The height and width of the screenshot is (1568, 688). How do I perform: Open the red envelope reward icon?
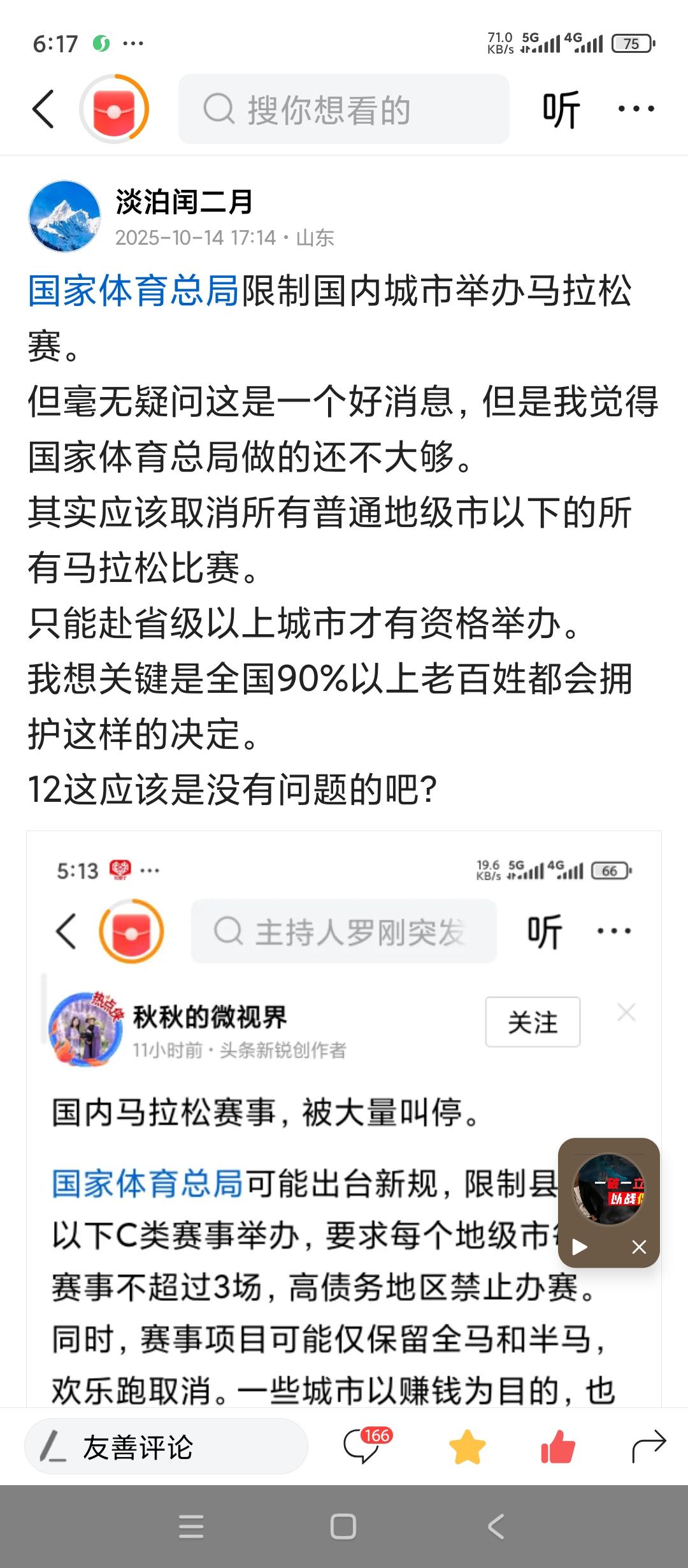[x=114, y=109]
